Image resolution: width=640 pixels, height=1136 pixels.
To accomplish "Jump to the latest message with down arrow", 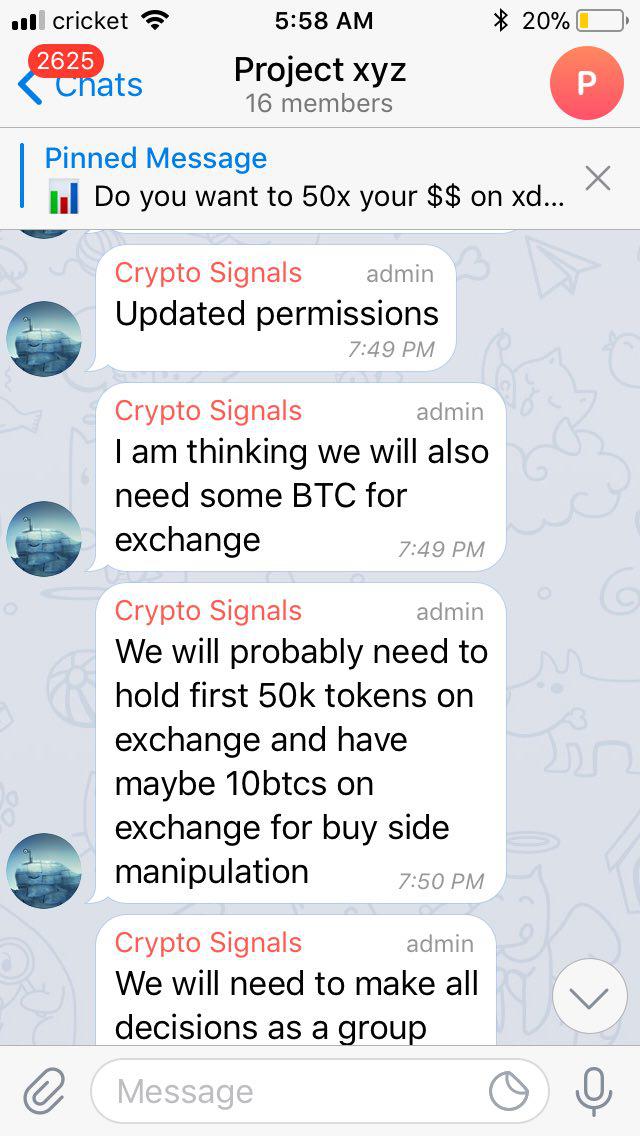I will (589, 996).
